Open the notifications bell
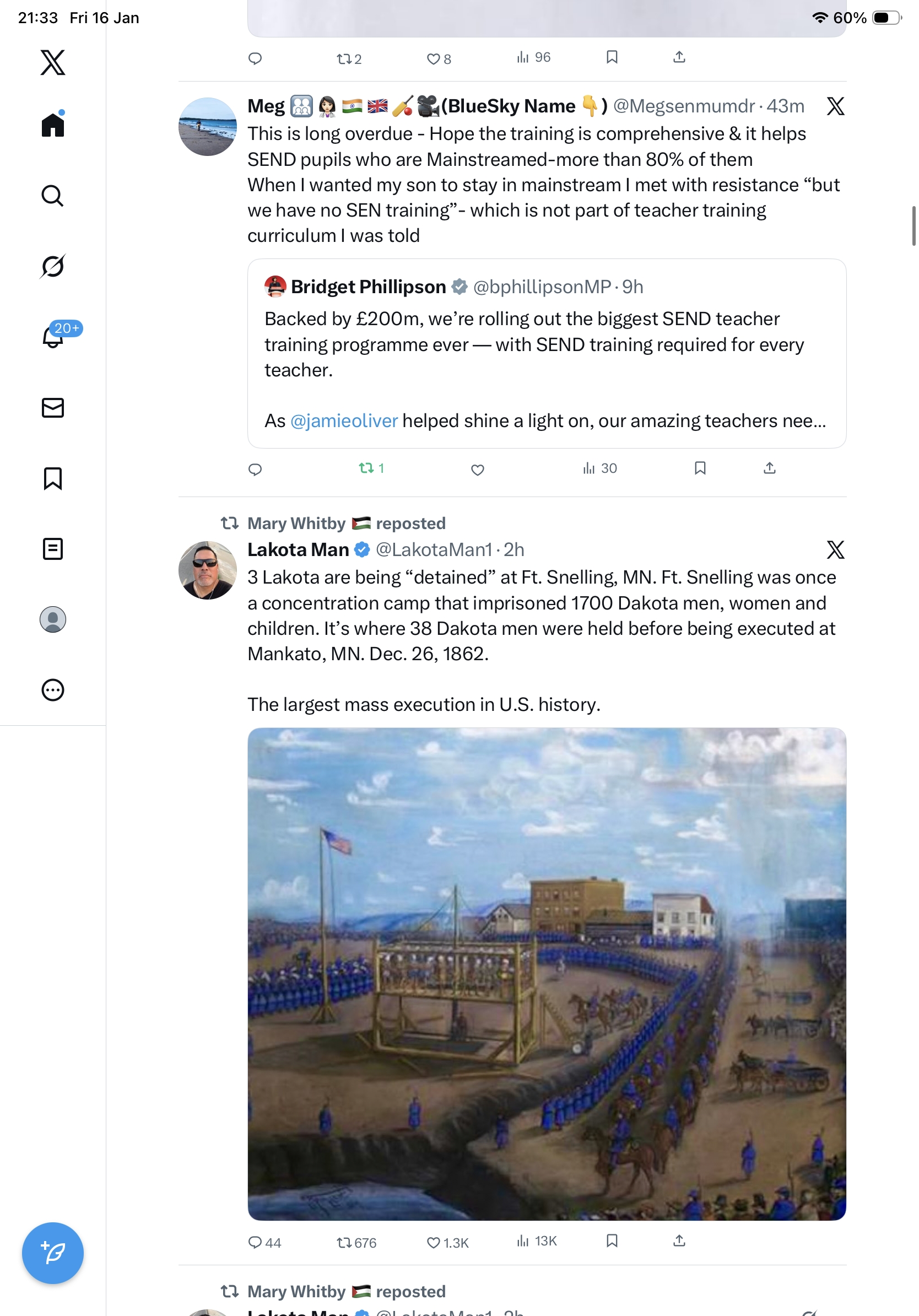 53,337
